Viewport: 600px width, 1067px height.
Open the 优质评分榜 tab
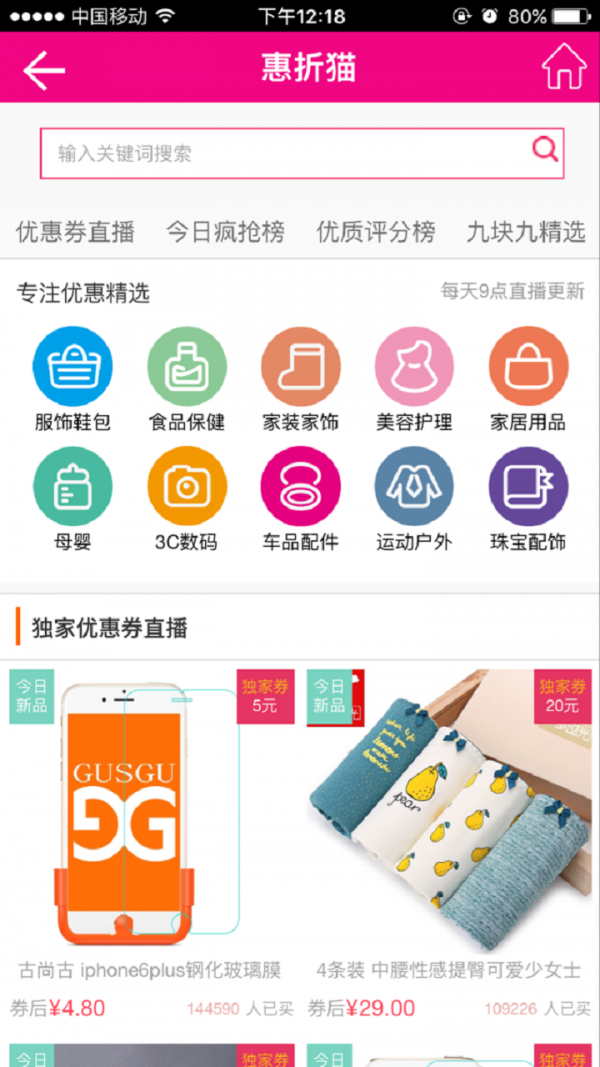(x=376, y=232)
